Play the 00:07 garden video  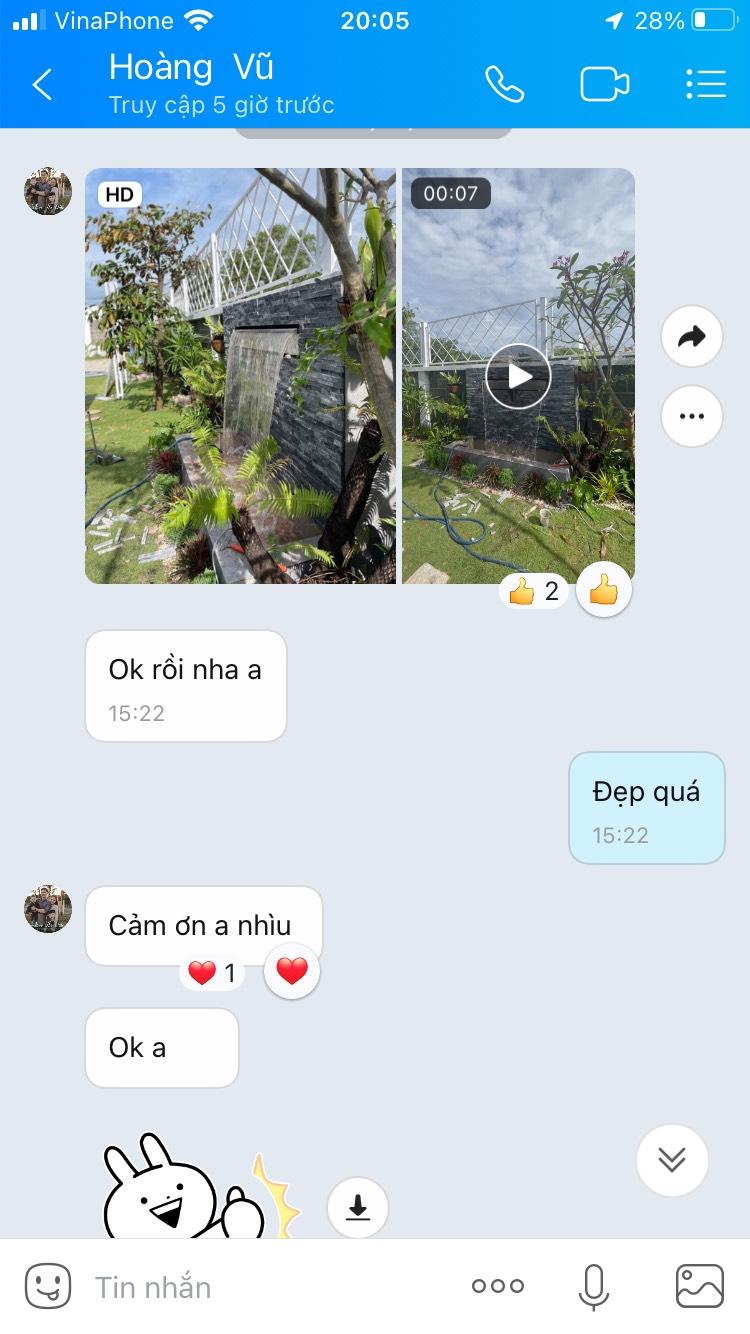tap(518, 376)
